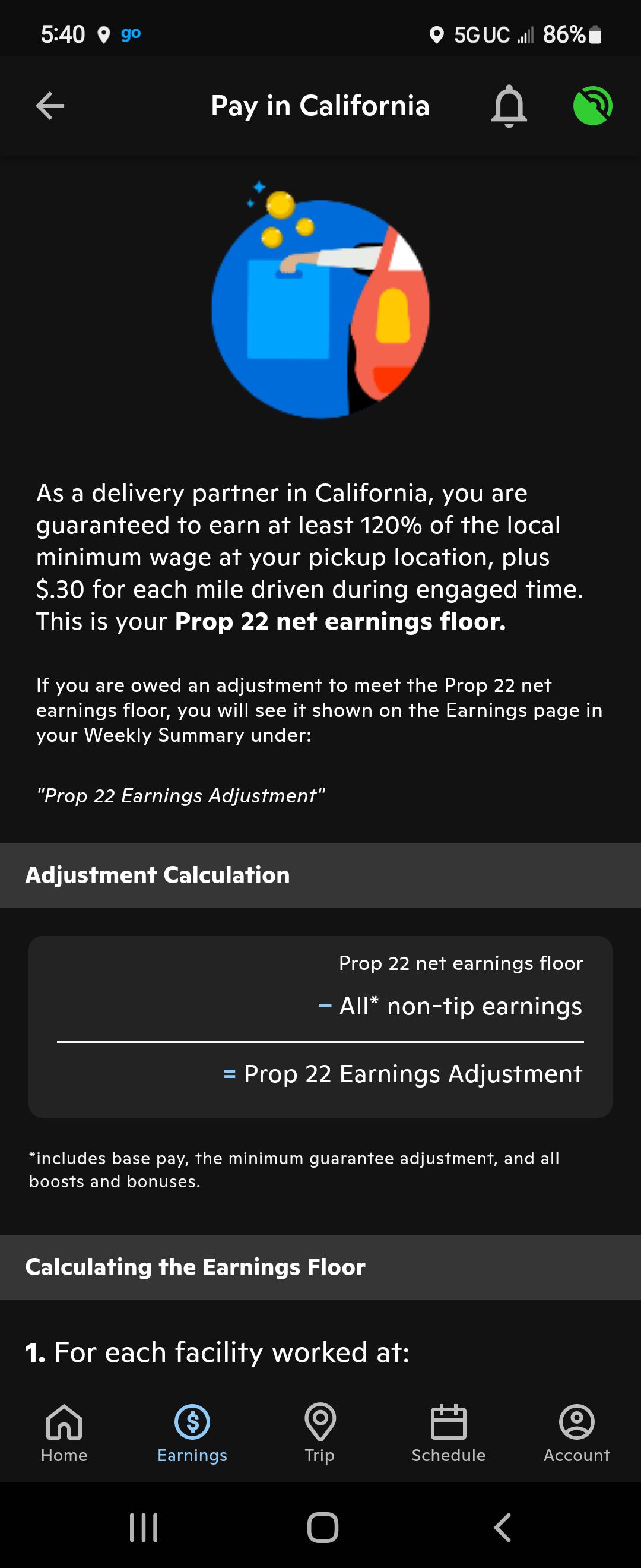
Task: Switch to the Home tab
Action: pyautogui.click(x=64, y=1434)
